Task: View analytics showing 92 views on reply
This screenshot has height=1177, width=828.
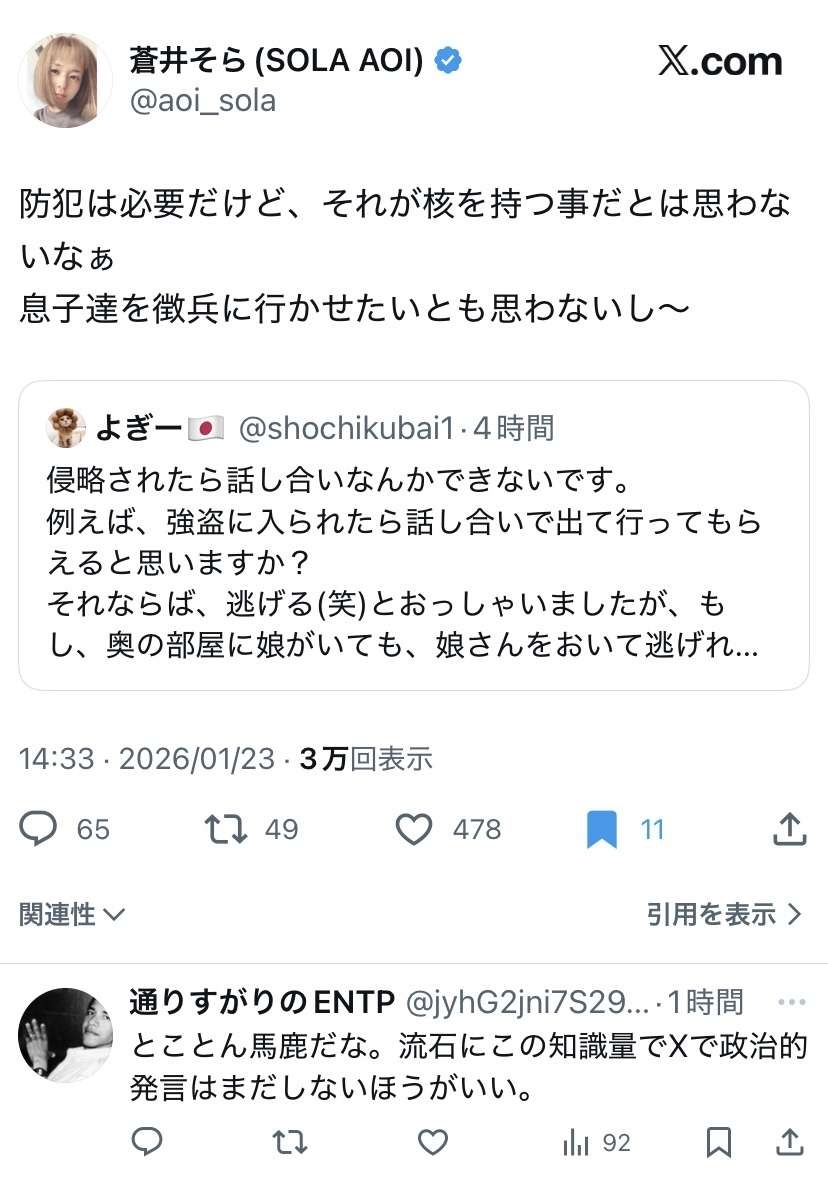Action: coord(597,1142)
